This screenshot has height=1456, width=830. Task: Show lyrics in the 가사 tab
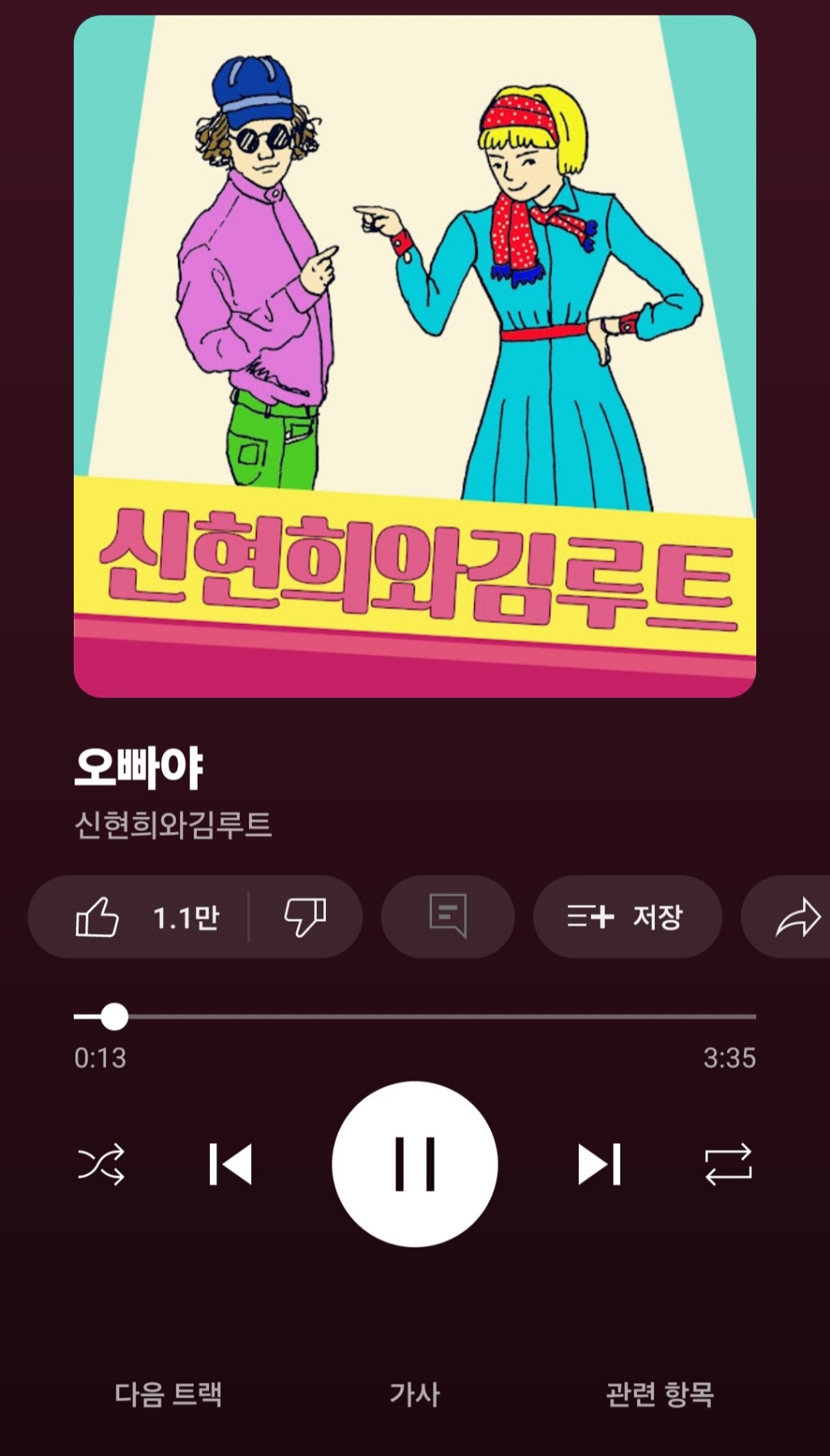414,1394
